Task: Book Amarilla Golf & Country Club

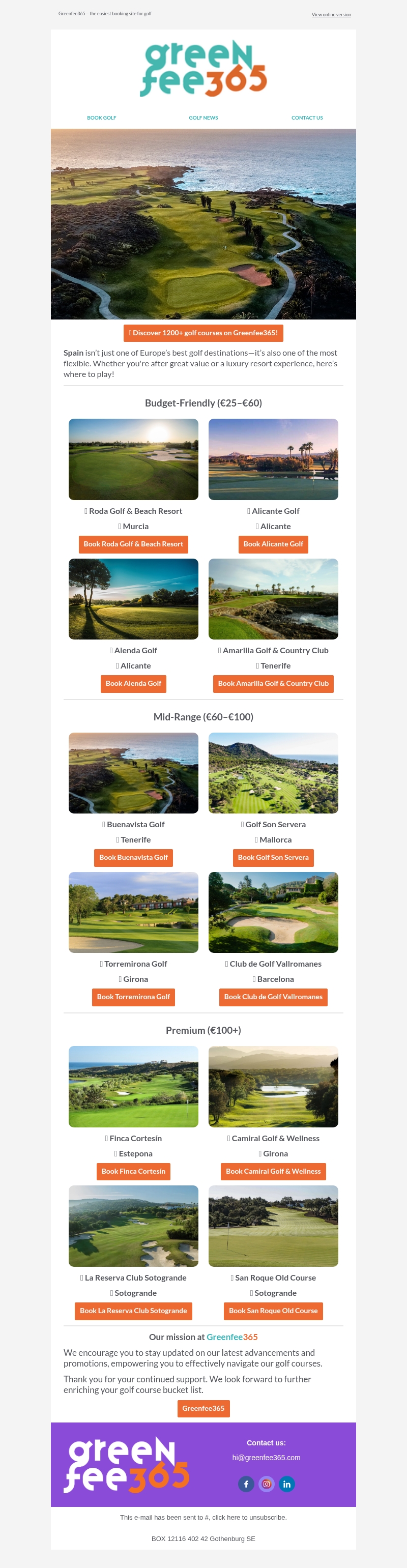Action: click(273, 684)
